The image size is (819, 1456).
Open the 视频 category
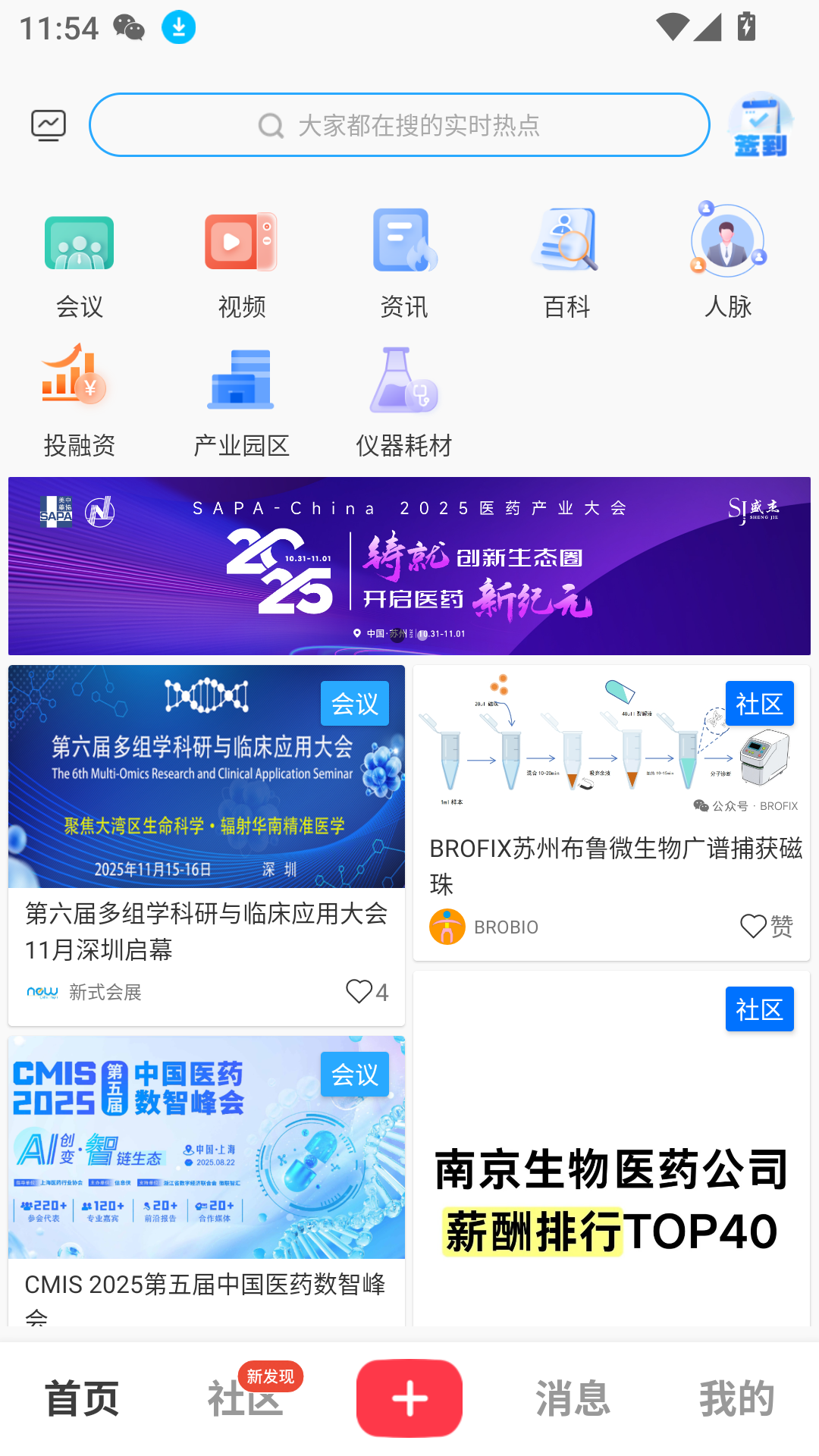coord(241,262)
